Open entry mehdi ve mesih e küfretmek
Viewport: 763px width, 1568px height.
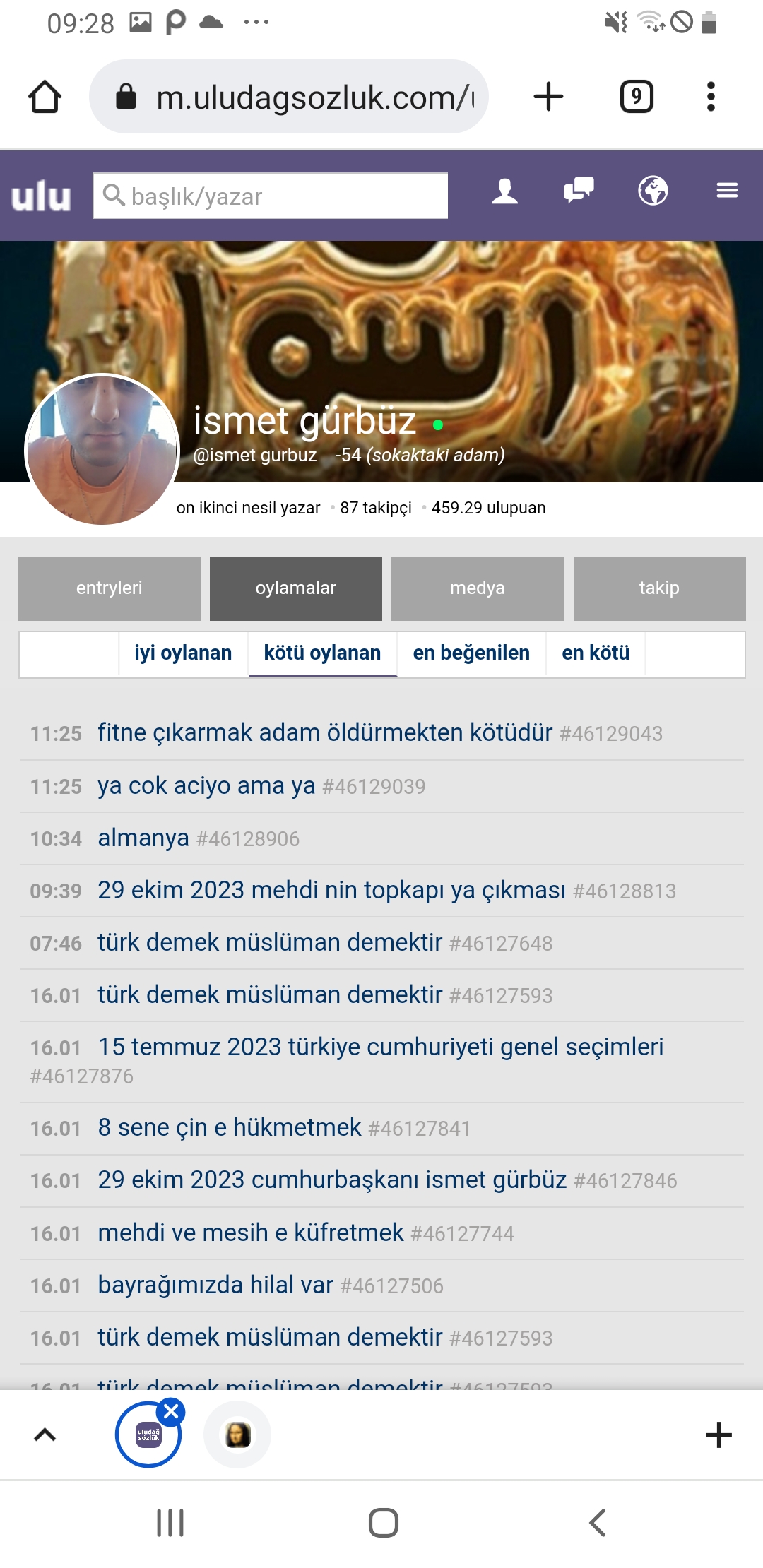click(251, 1233)
